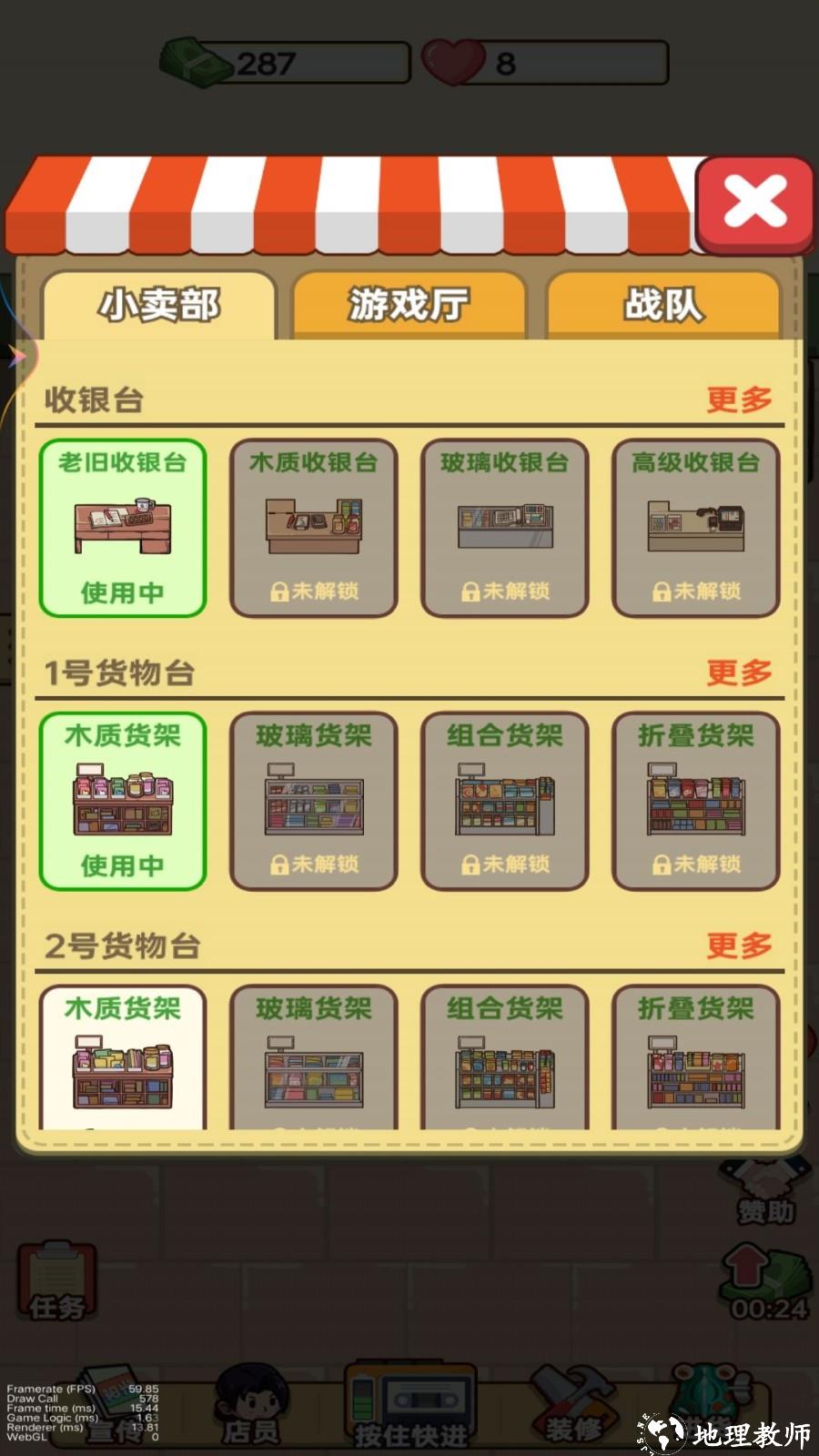819x1456 pixels.
Task: Close the shop upgrade panel
Action: [754, 204]
